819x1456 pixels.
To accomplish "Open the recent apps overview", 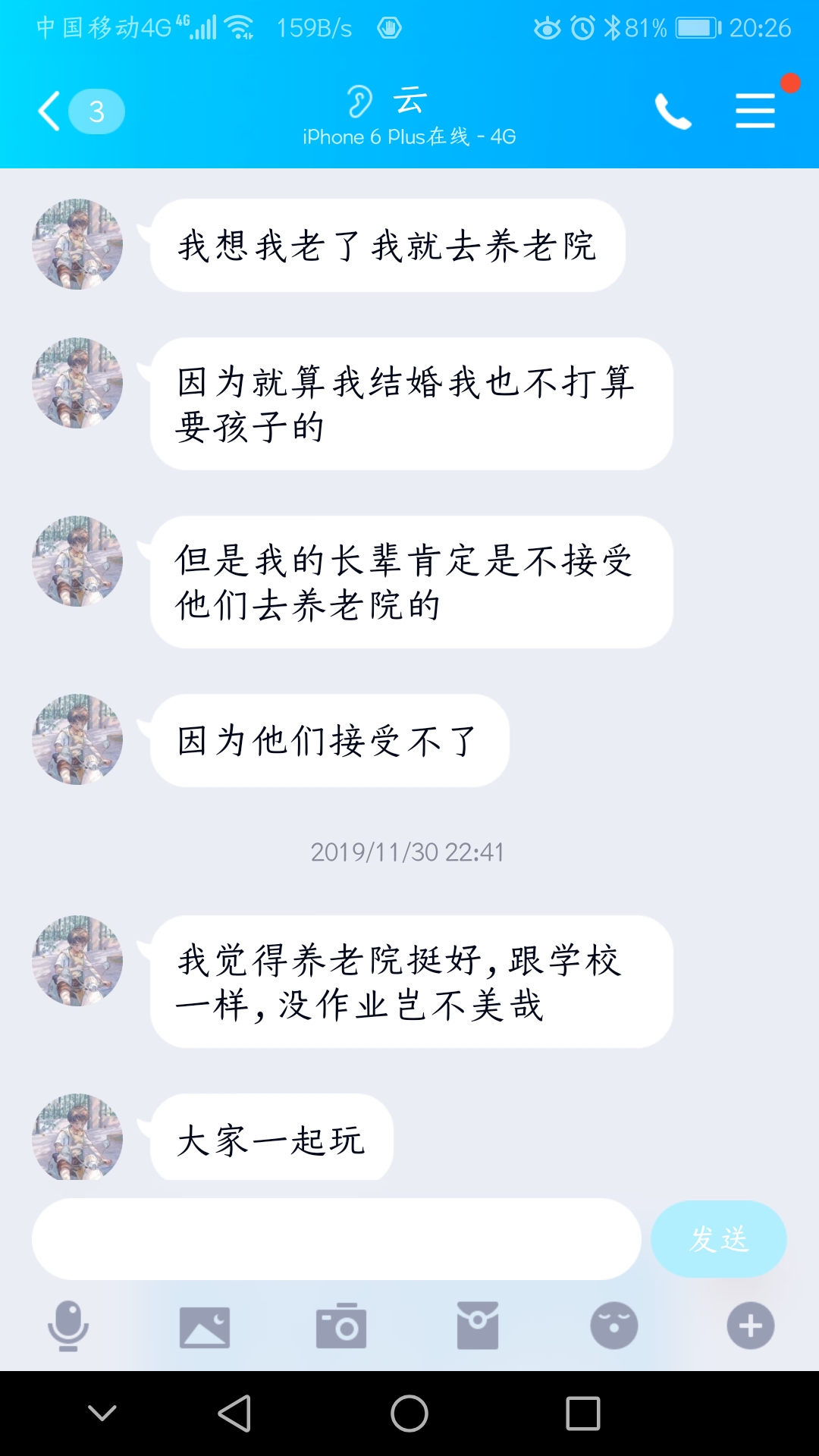I will point(583,1414).
